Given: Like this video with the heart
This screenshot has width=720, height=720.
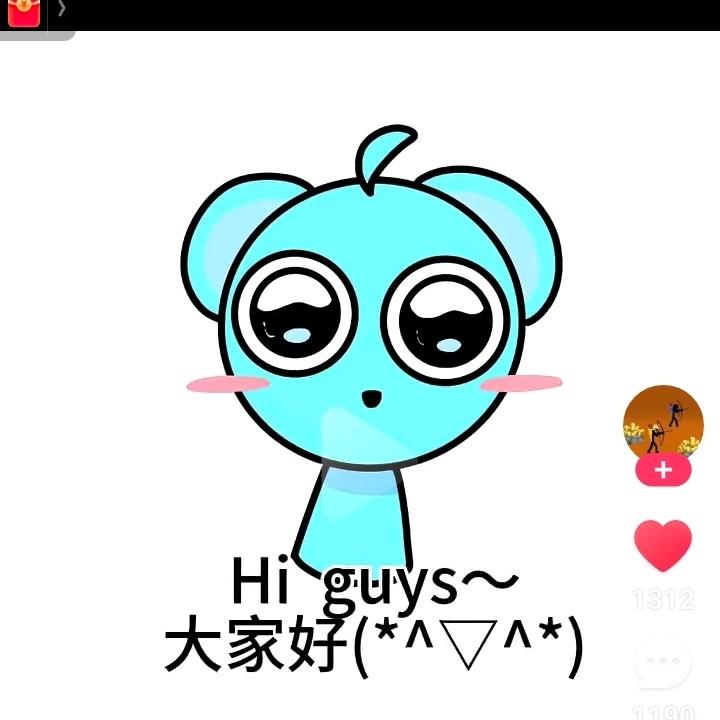Looking at the screenshot, I should tap(663, 545).
